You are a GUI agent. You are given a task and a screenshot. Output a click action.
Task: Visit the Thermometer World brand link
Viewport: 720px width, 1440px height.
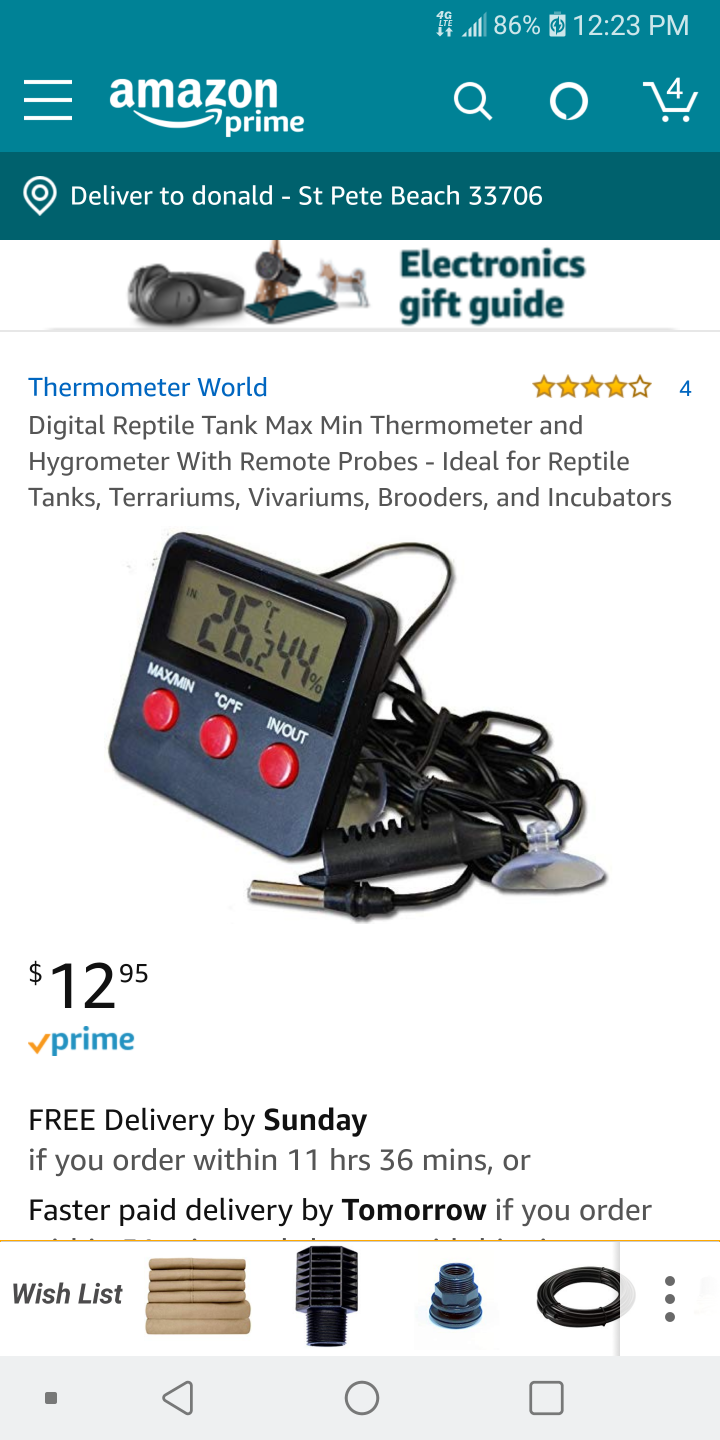click(148, 387)
